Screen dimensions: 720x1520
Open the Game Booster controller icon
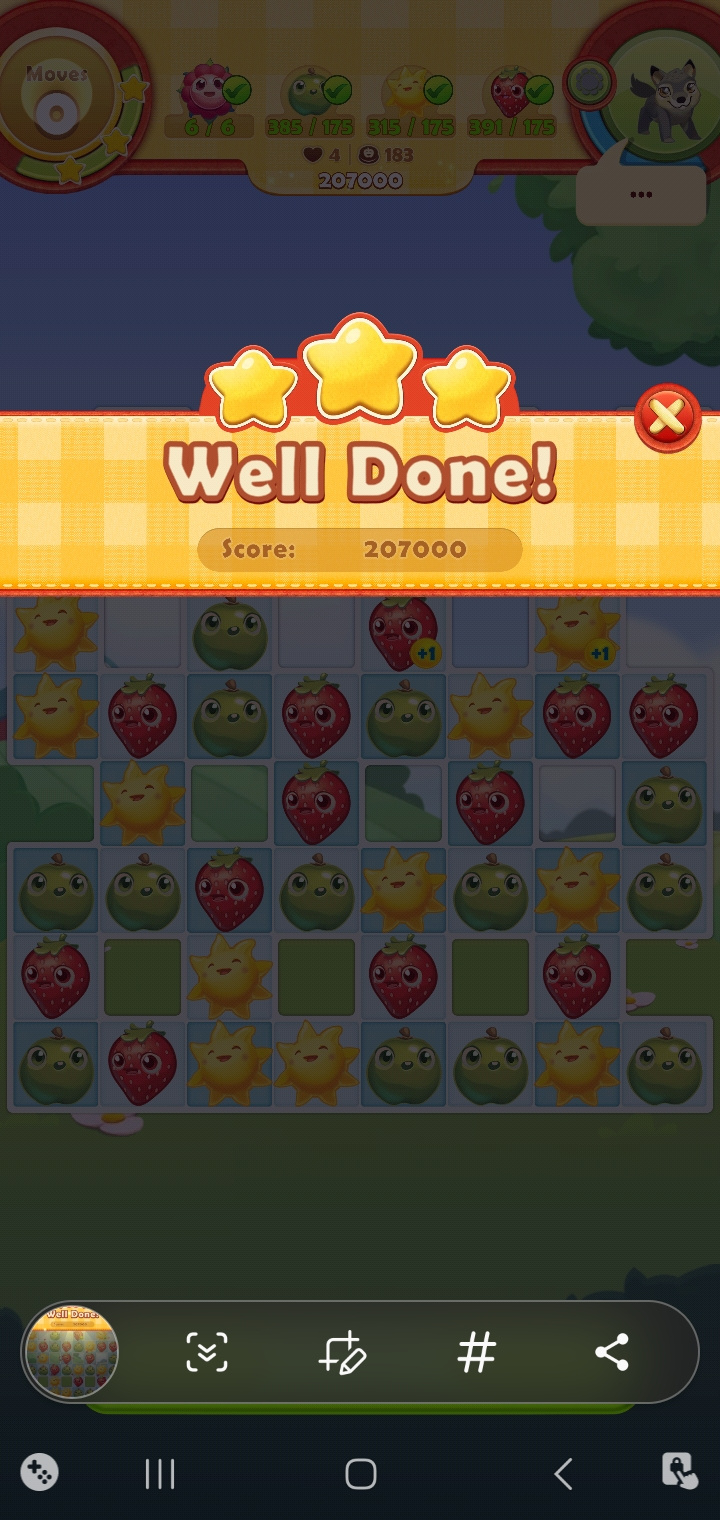click(39, 1472)
